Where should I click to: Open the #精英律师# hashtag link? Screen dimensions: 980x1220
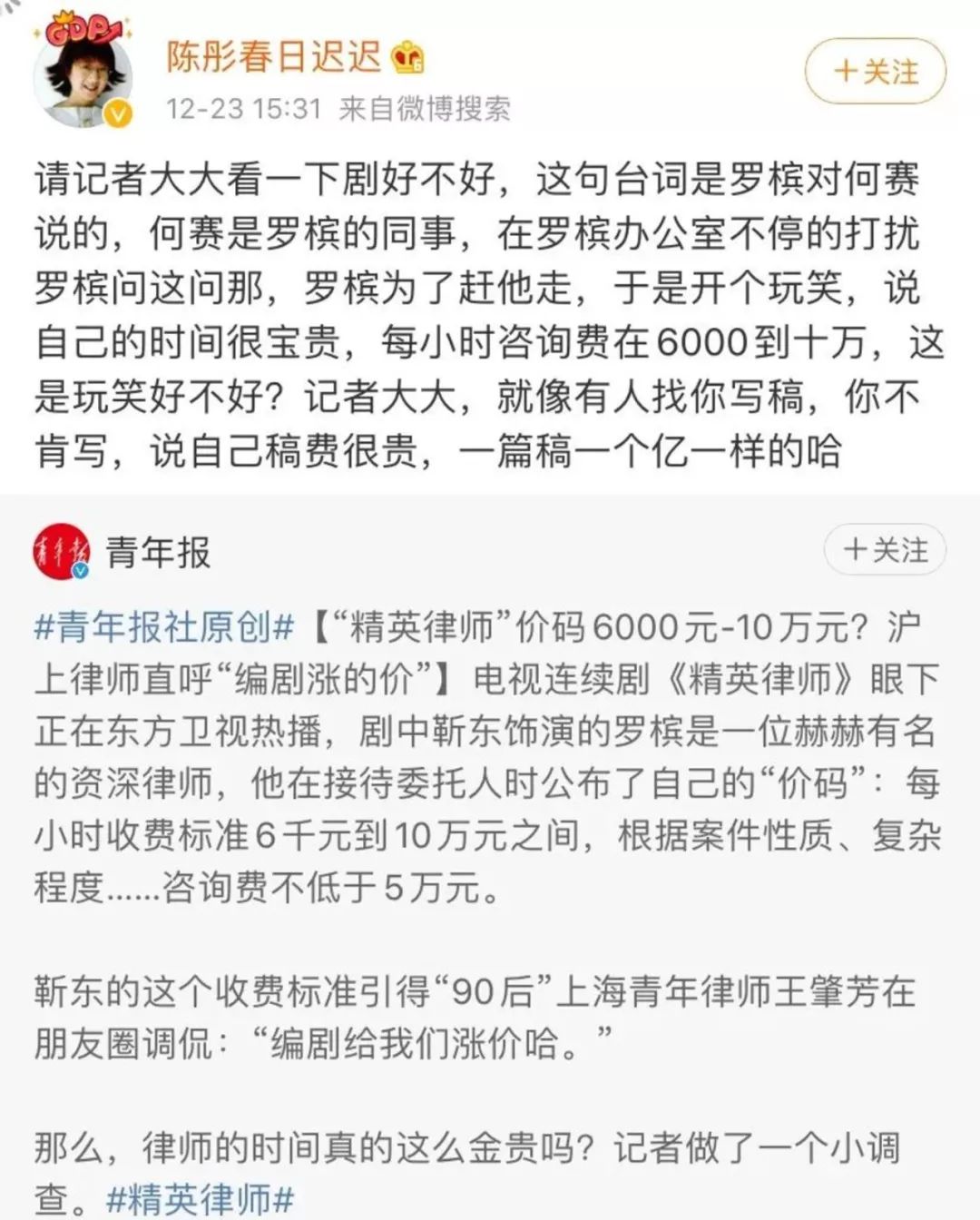click(200, 1199)
